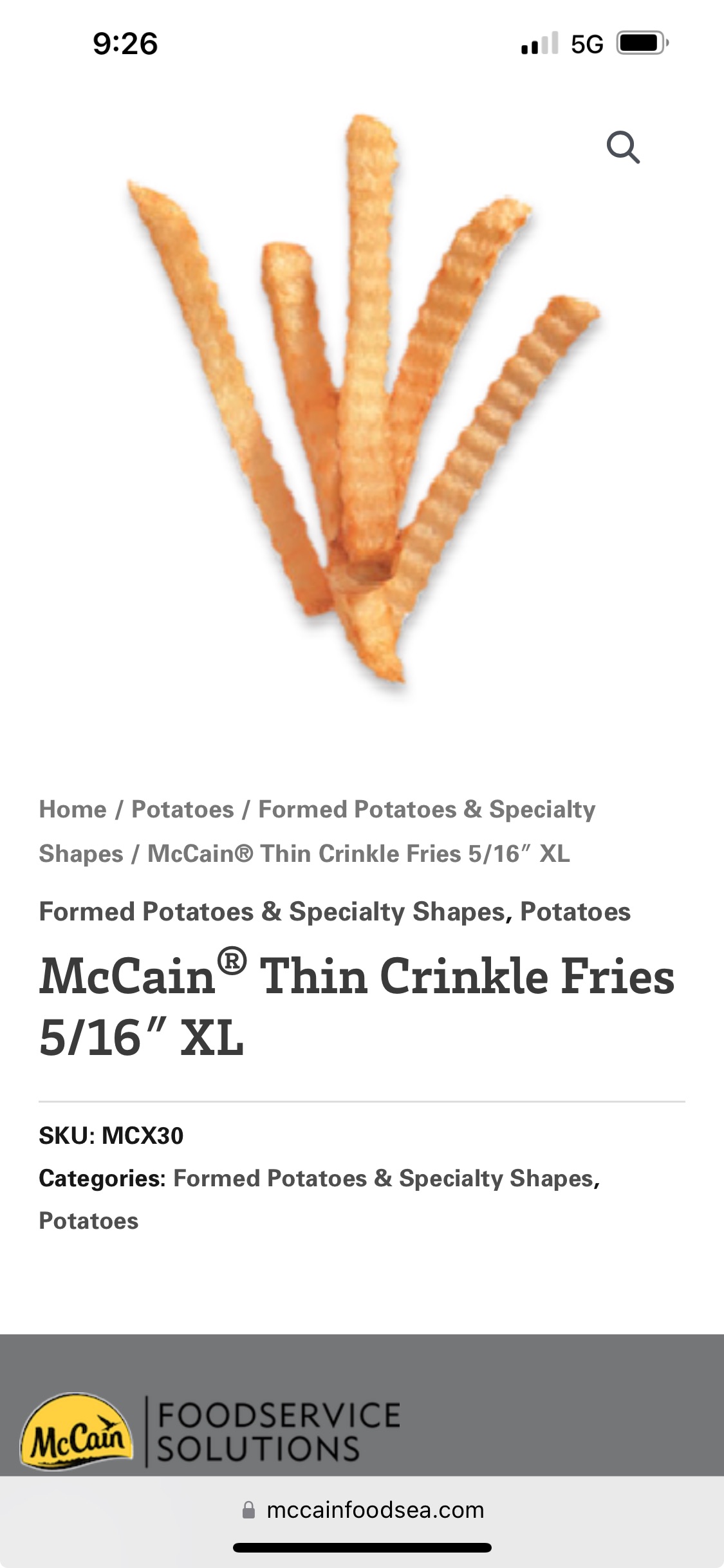Tap the mccainfoodsea.com address bar
The height and width of the screenshot is (1568, 724).
pos(362,1510)
